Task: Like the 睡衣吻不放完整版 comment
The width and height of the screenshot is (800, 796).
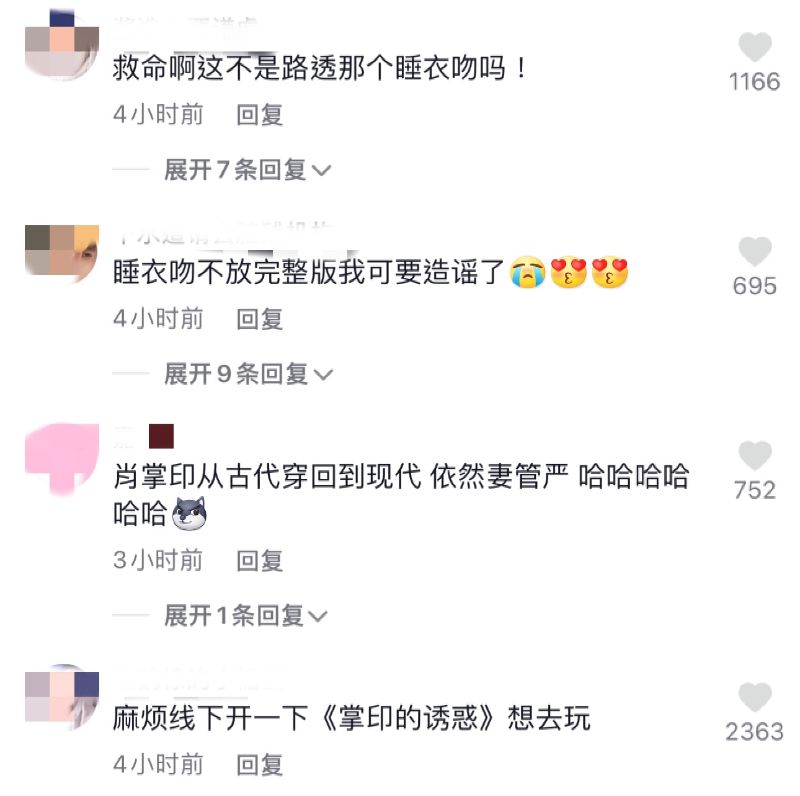Action: tap(755, 252)
